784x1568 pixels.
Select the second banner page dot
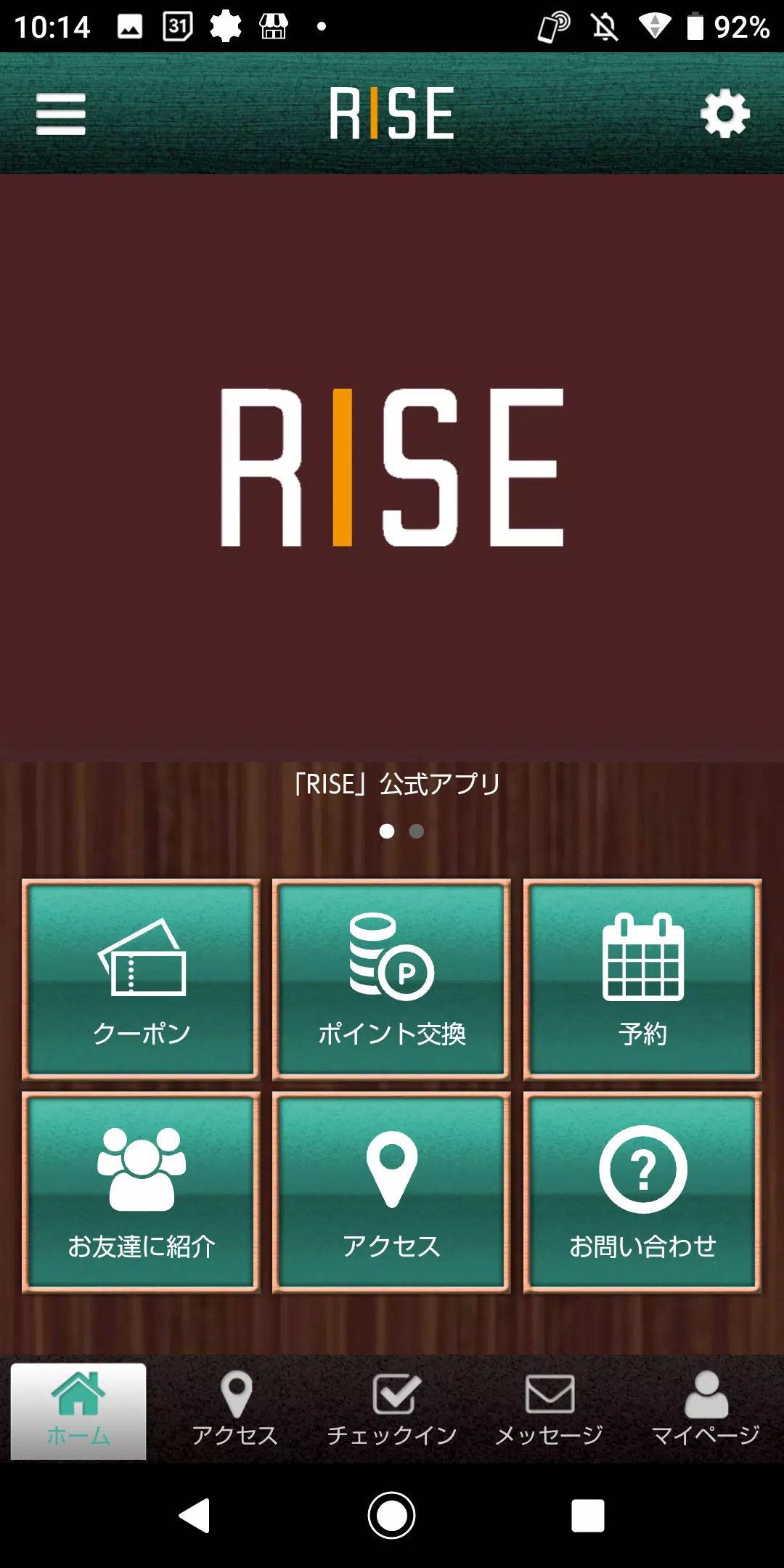pos(417,831)
